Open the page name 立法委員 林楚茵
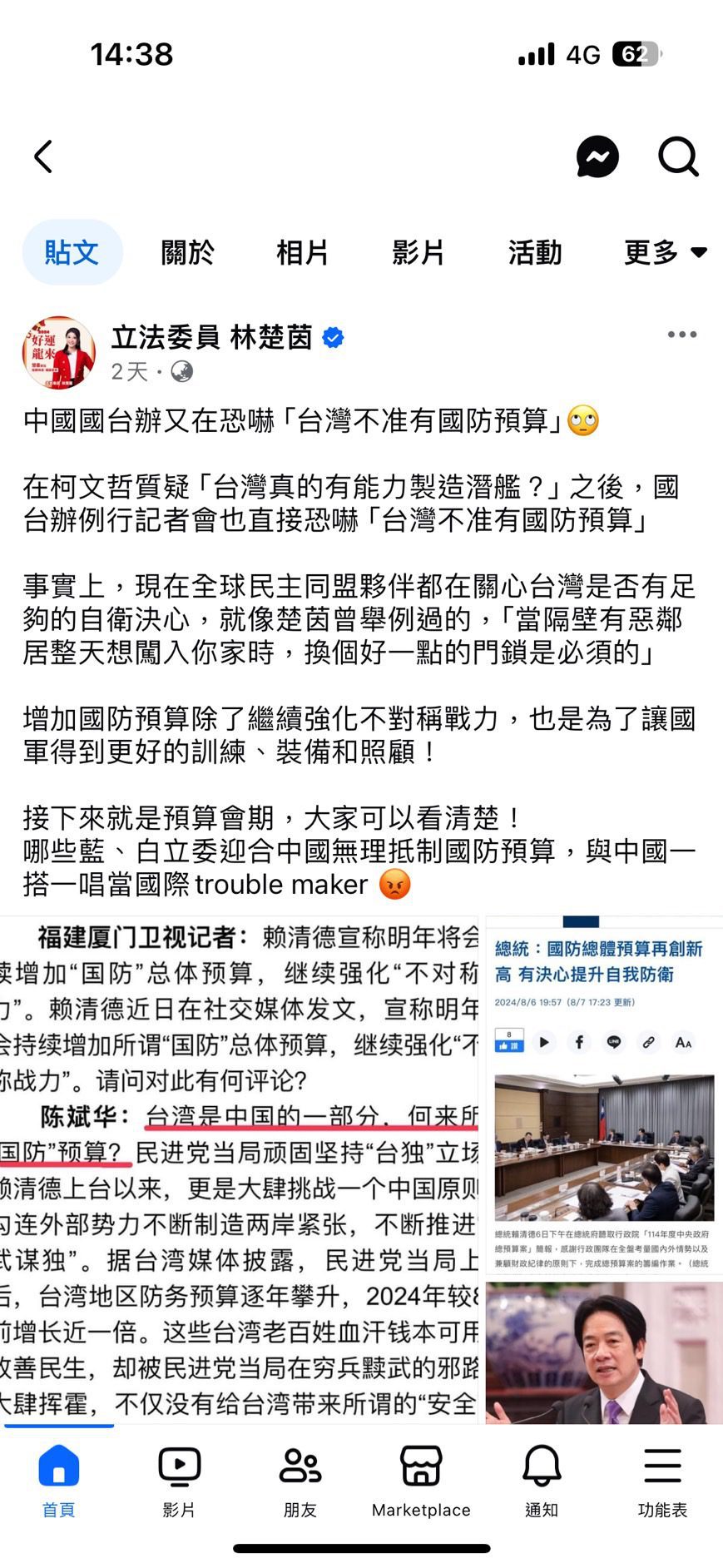 point(212,337)
